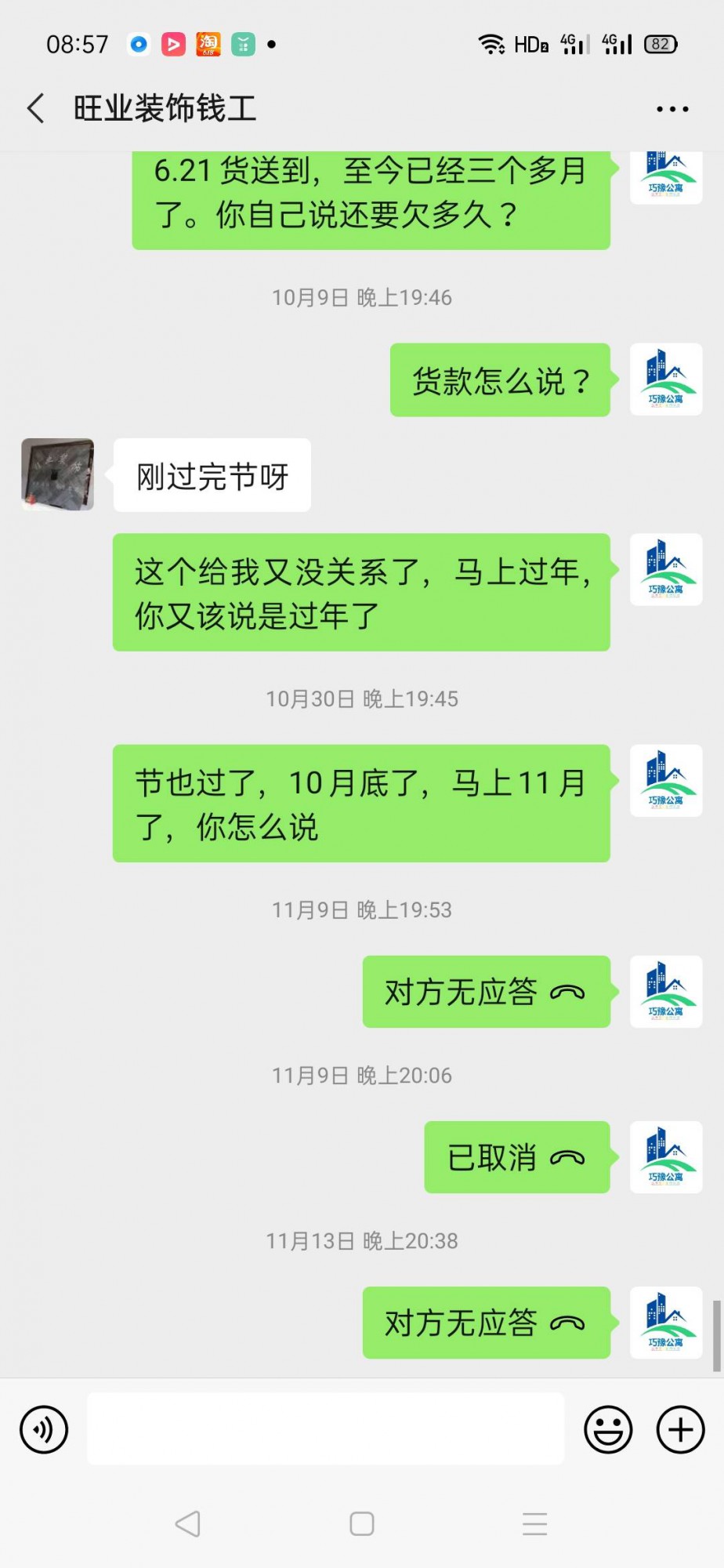Open the plus attachment menu
Viewport: 724px width, 1568px height.
pyautogui.click(x=680, y=1429)
